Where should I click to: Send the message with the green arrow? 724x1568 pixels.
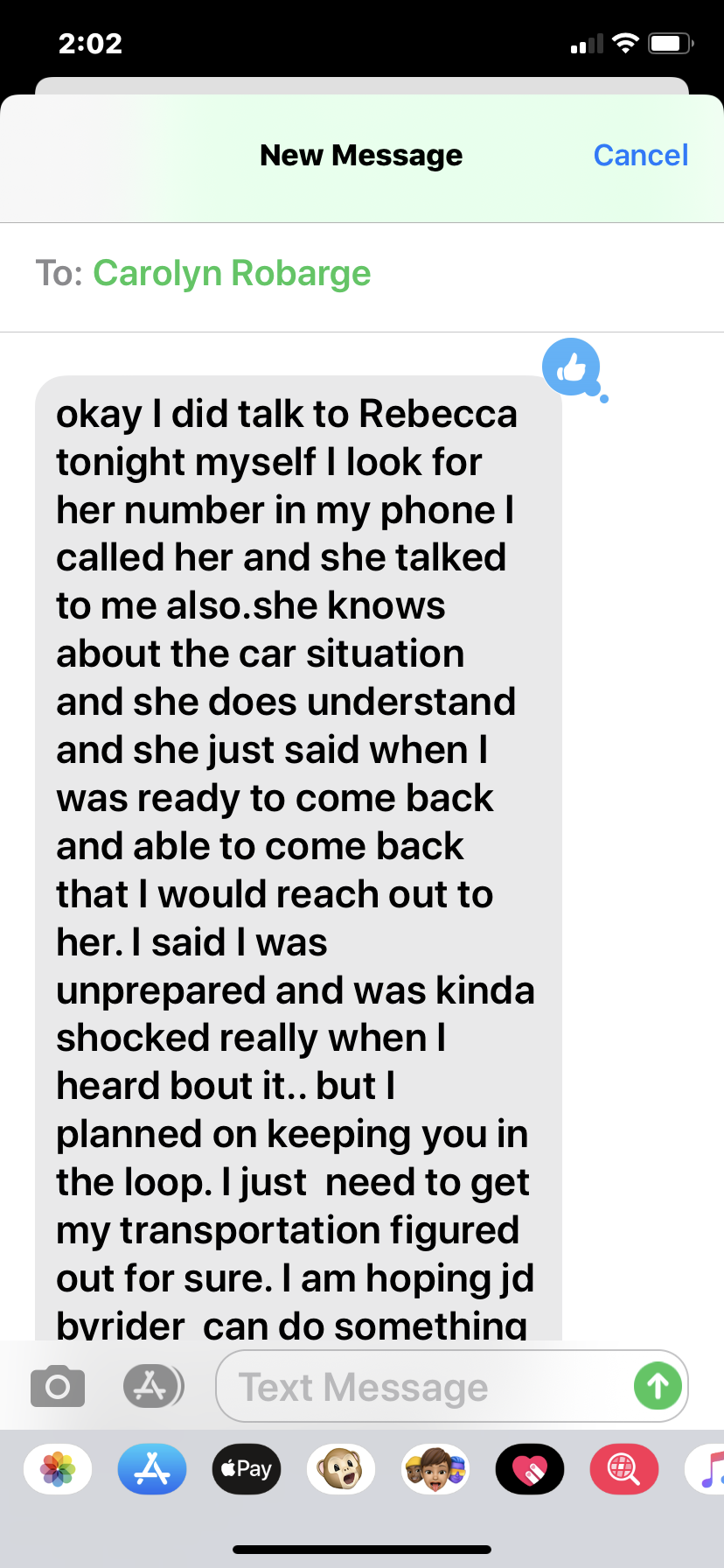click(658, 1386)
